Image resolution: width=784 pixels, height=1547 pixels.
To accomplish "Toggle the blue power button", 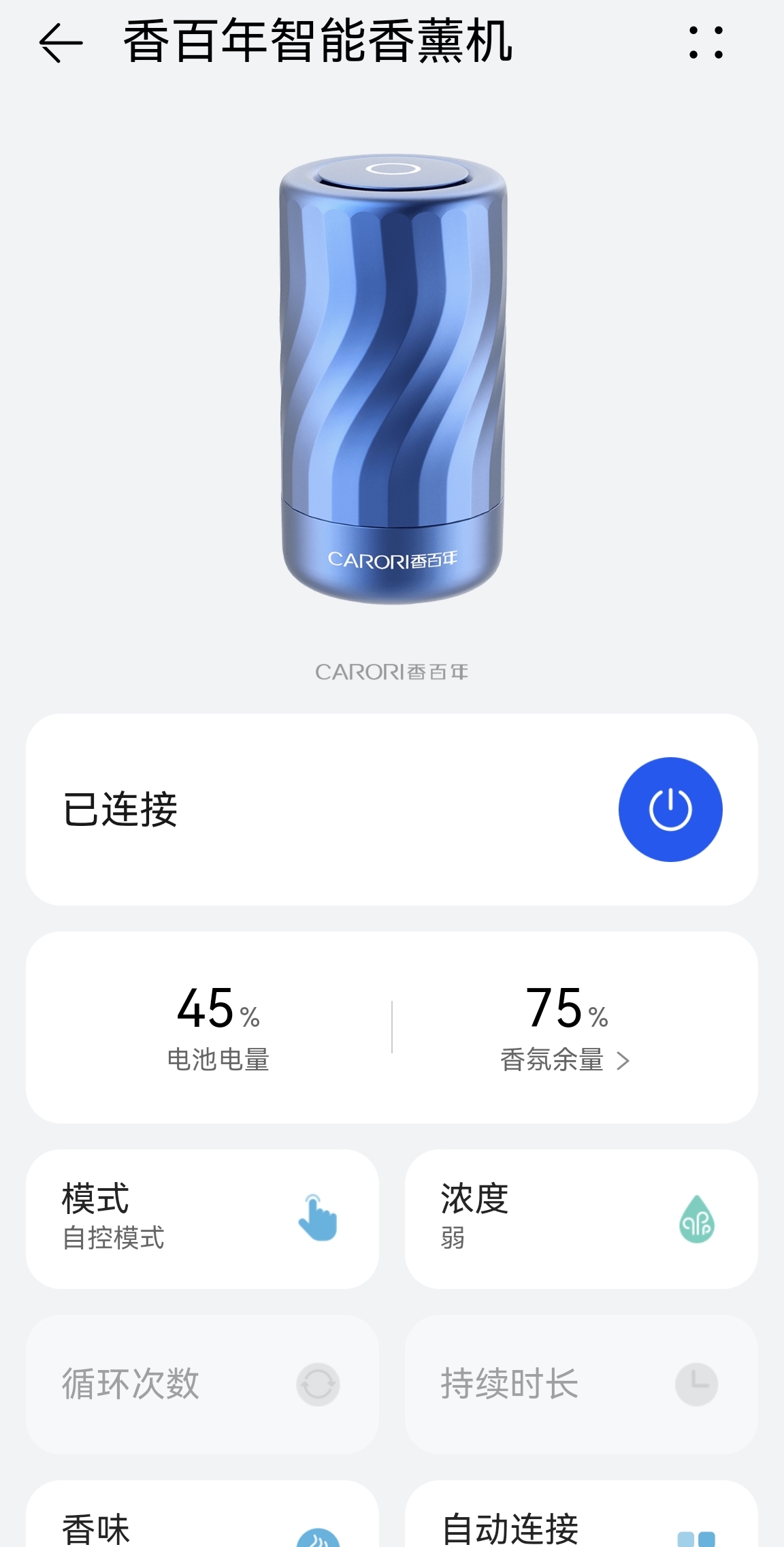I will pos(670,809).
